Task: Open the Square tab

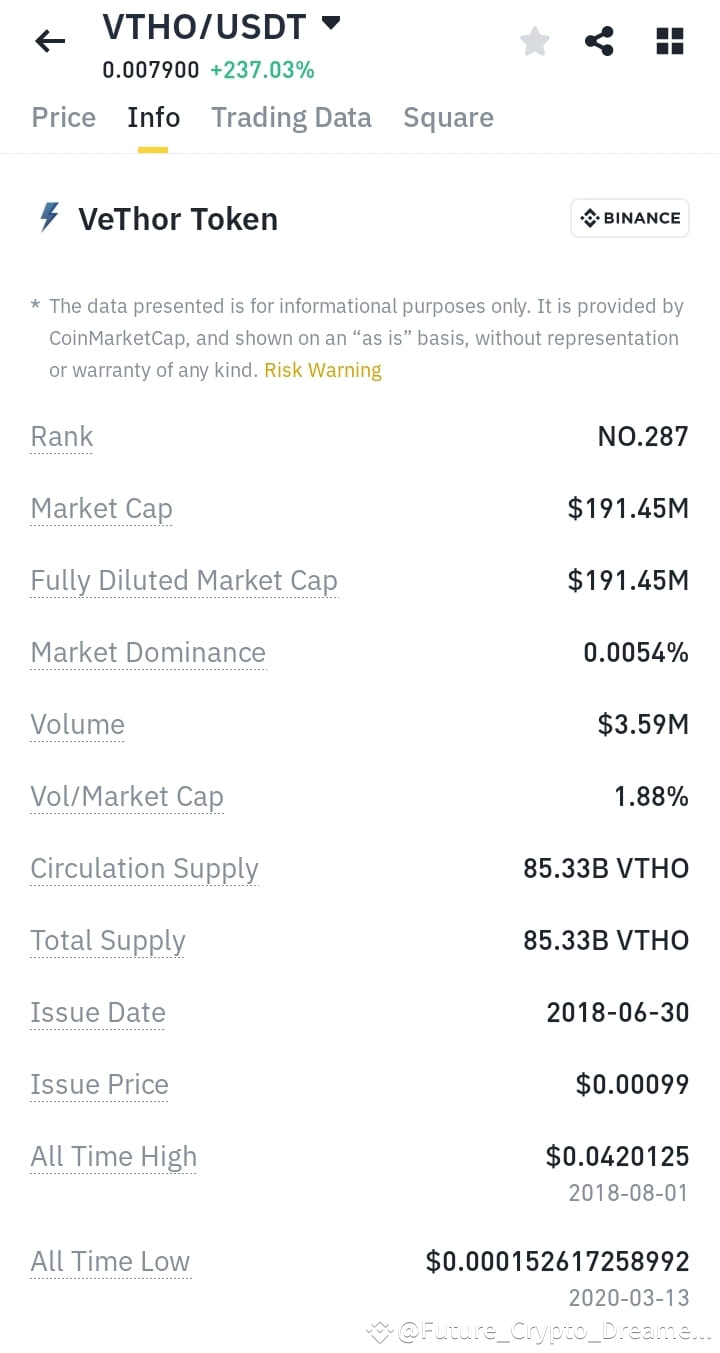Action: (x=448, y=117)
